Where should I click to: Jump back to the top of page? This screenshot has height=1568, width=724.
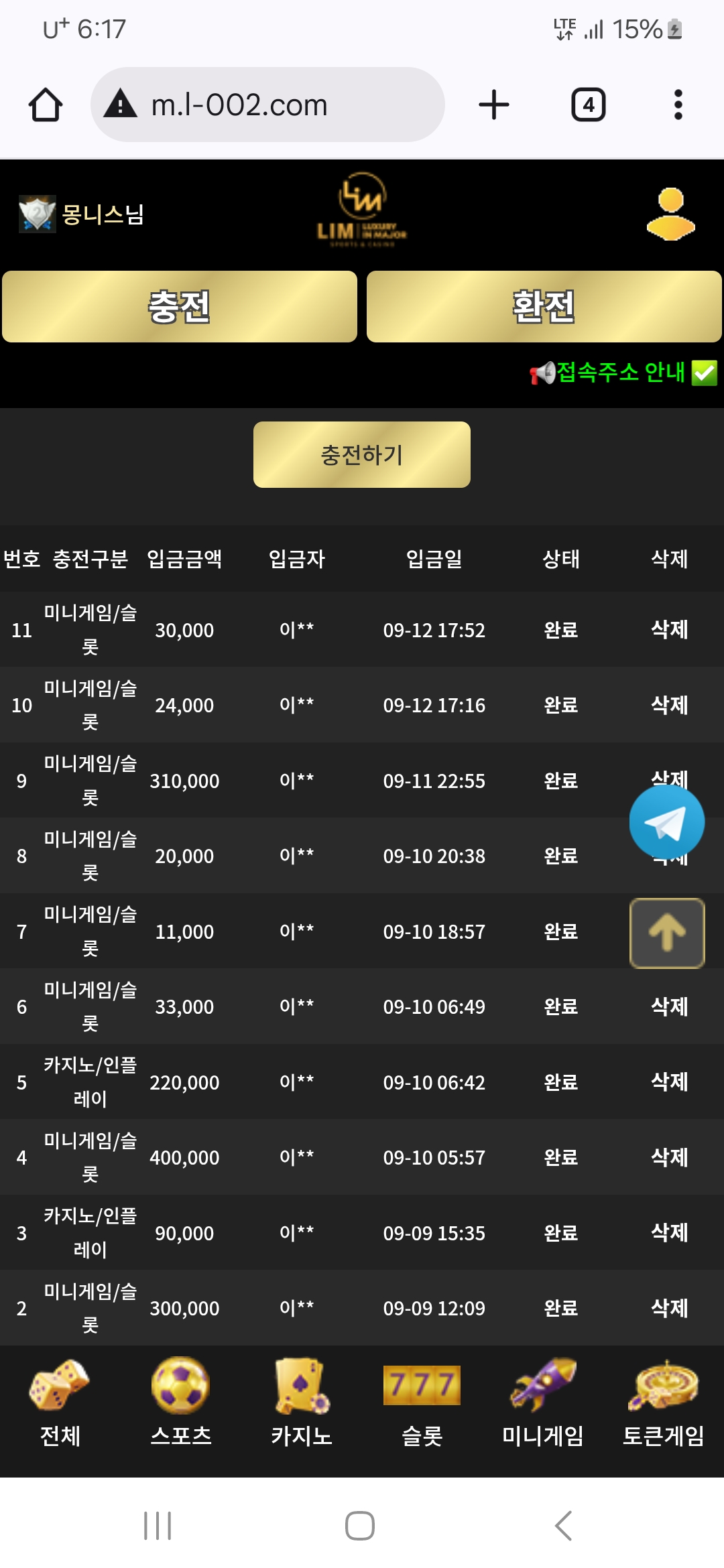click(x=666, y=933)
